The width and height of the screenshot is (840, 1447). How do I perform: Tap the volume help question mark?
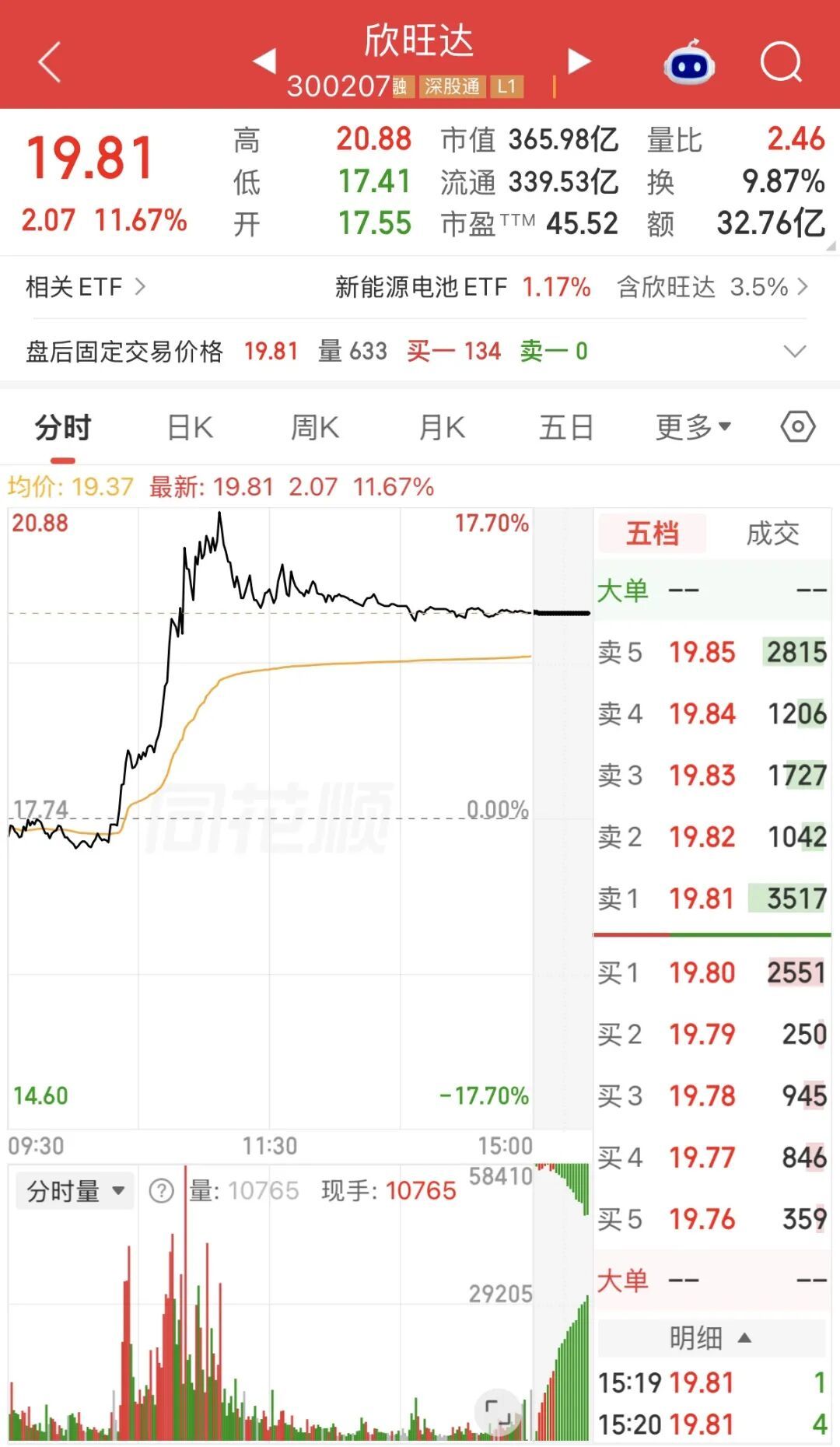tap(161, 1190)
